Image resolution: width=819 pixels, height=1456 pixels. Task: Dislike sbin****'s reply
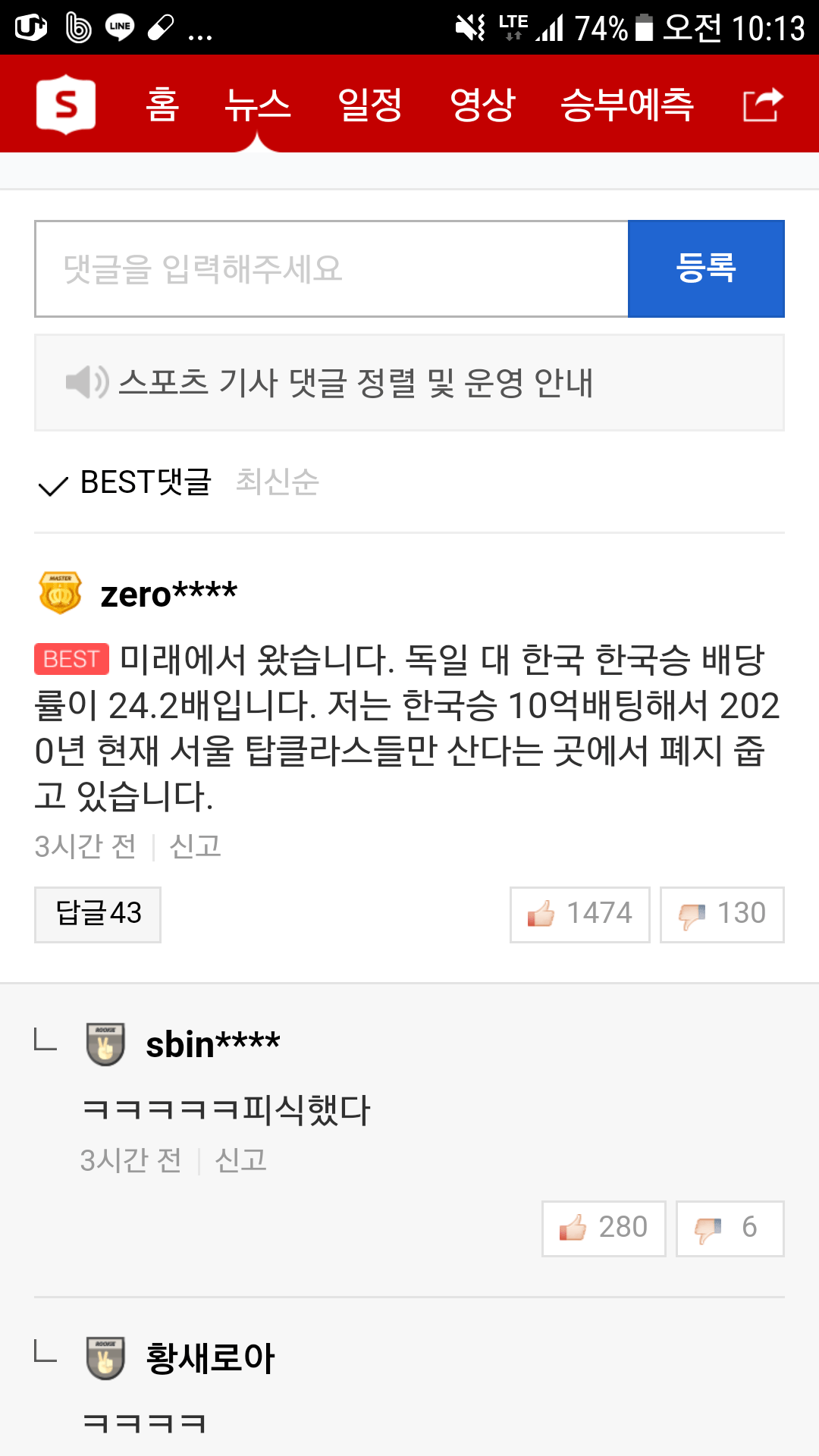730,1228
